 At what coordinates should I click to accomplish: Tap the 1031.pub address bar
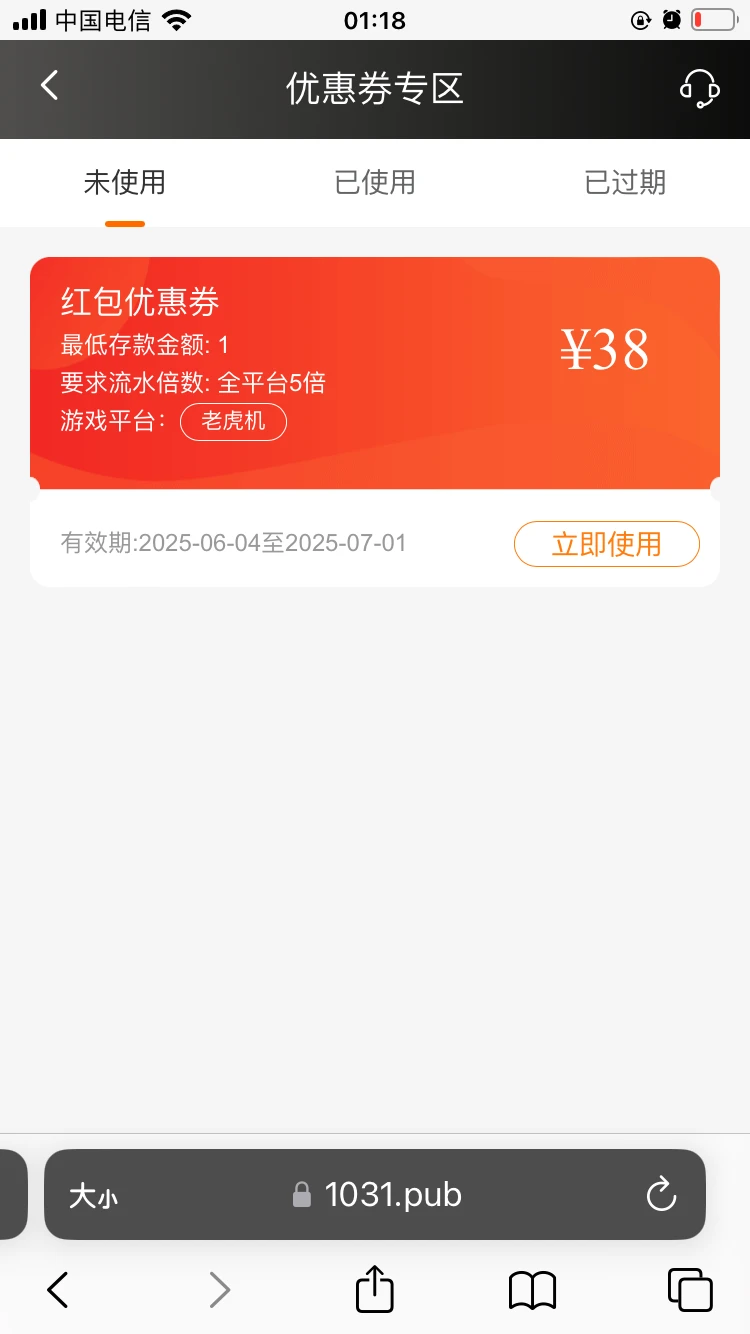(390, 1194)
